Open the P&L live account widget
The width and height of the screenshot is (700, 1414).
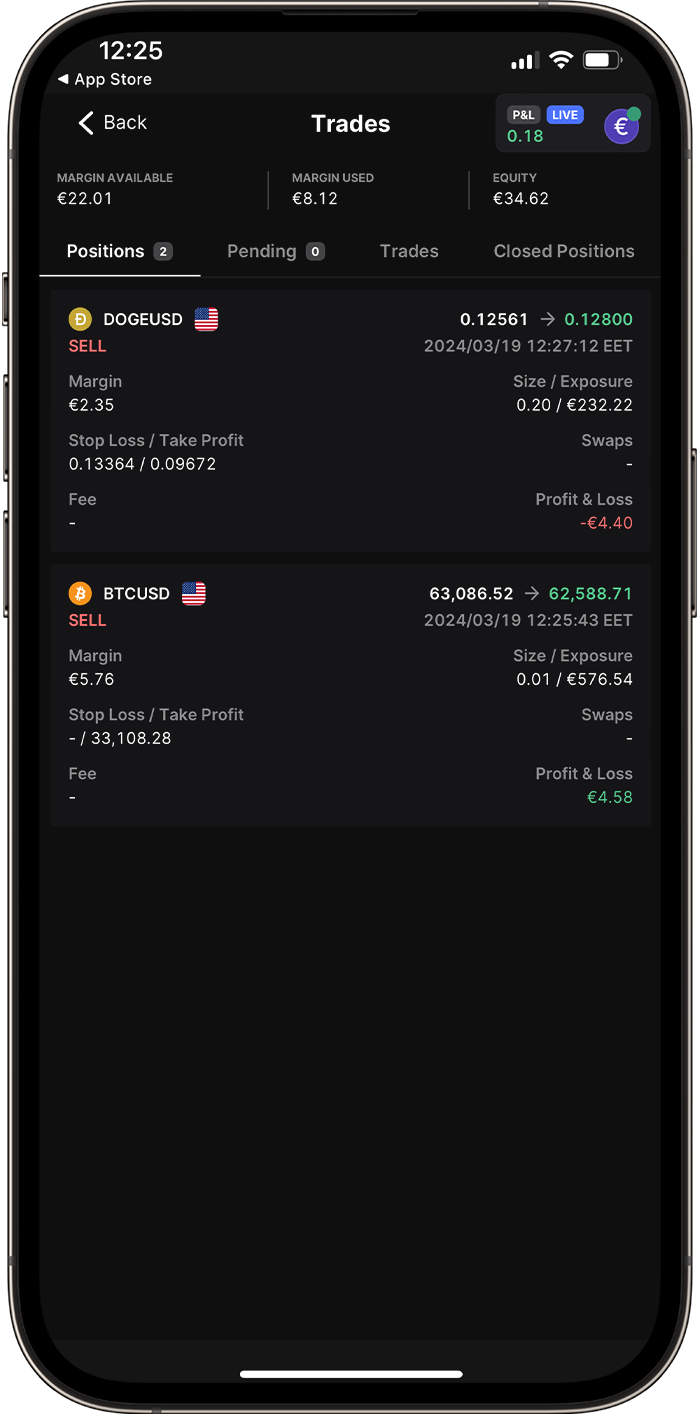coord(572,124)
